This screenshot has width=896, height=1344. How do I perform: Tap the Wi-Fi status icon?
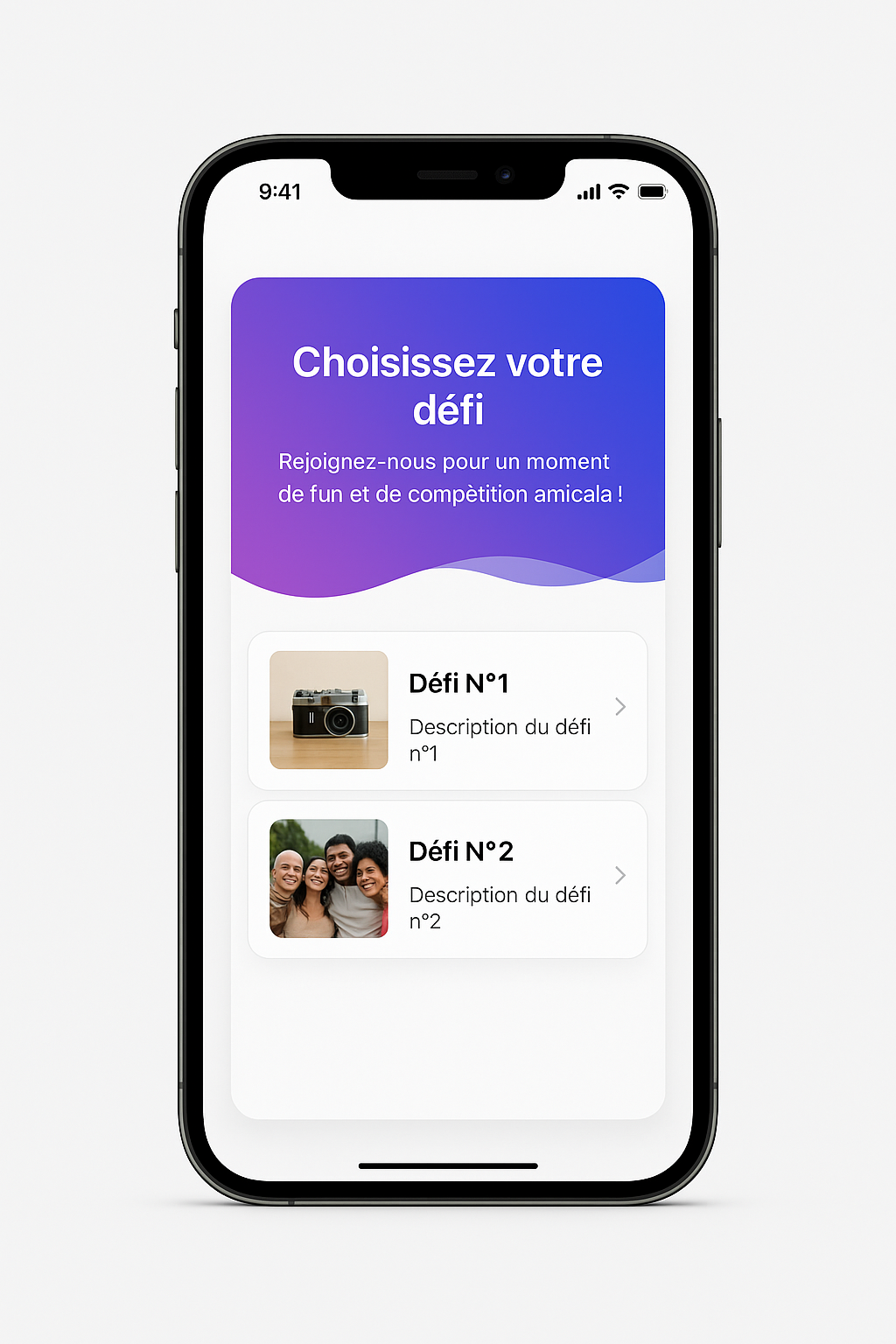click(x=619, y=191)
